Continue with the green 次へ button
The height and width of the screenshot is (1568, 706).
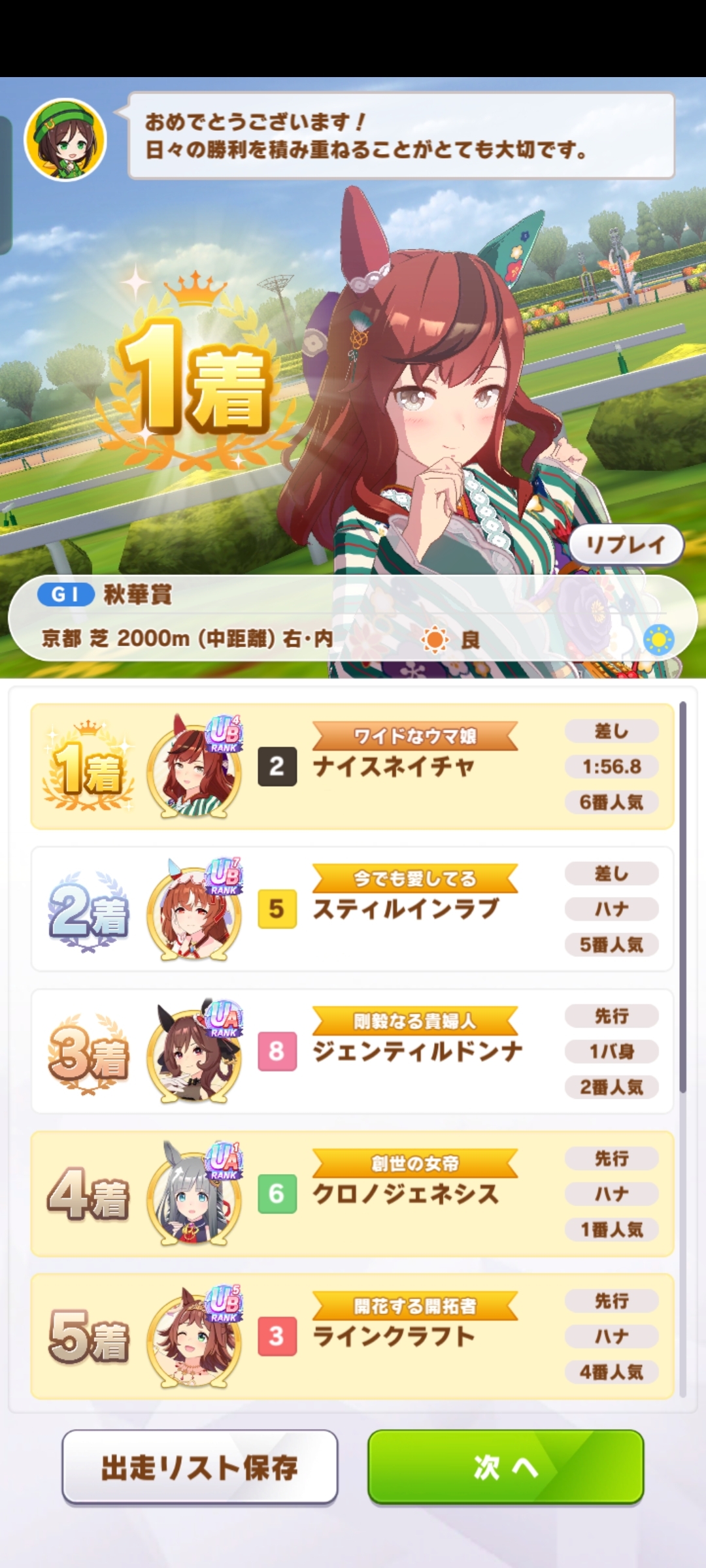point(505,1467)
